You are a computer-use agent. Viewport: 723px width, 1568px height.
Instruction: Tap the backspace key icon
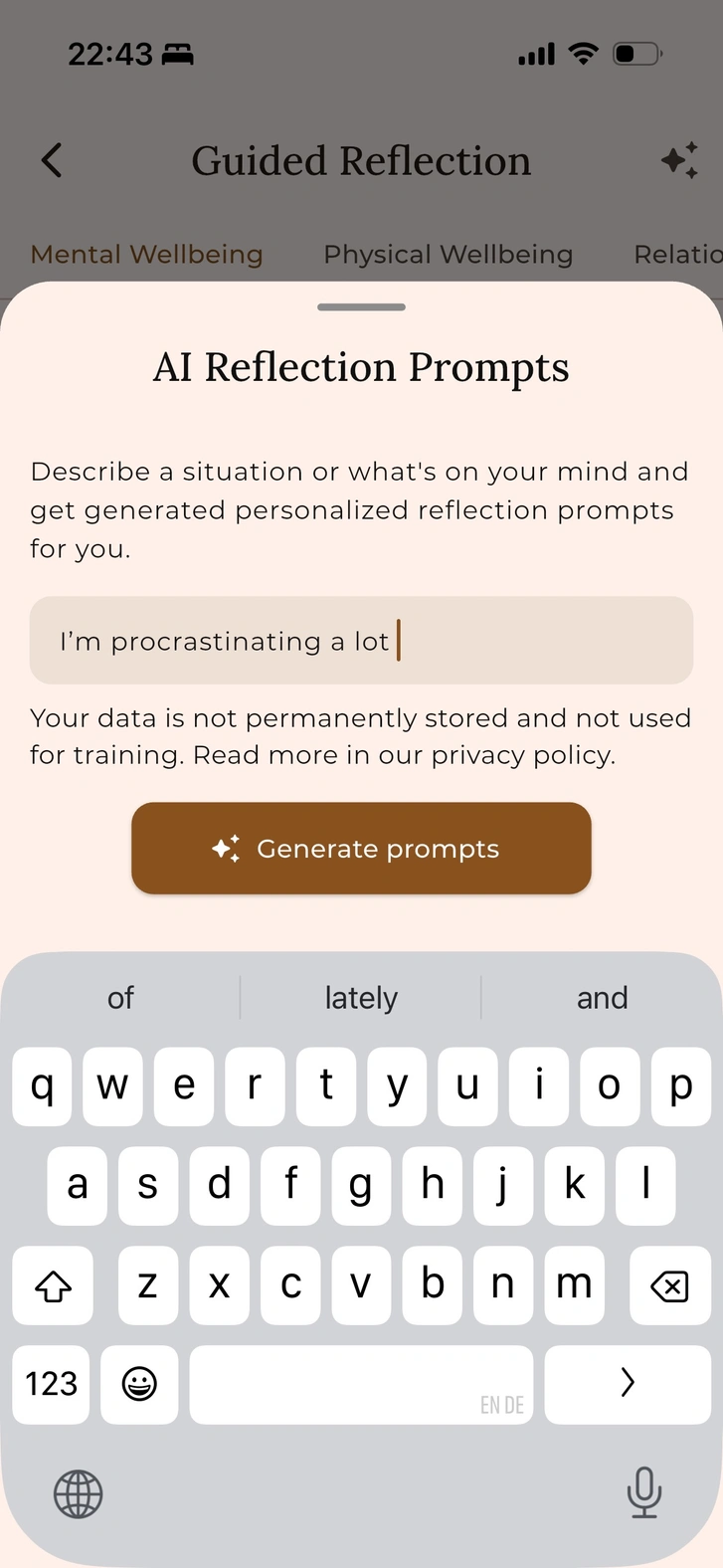(x=669, y=1285)
